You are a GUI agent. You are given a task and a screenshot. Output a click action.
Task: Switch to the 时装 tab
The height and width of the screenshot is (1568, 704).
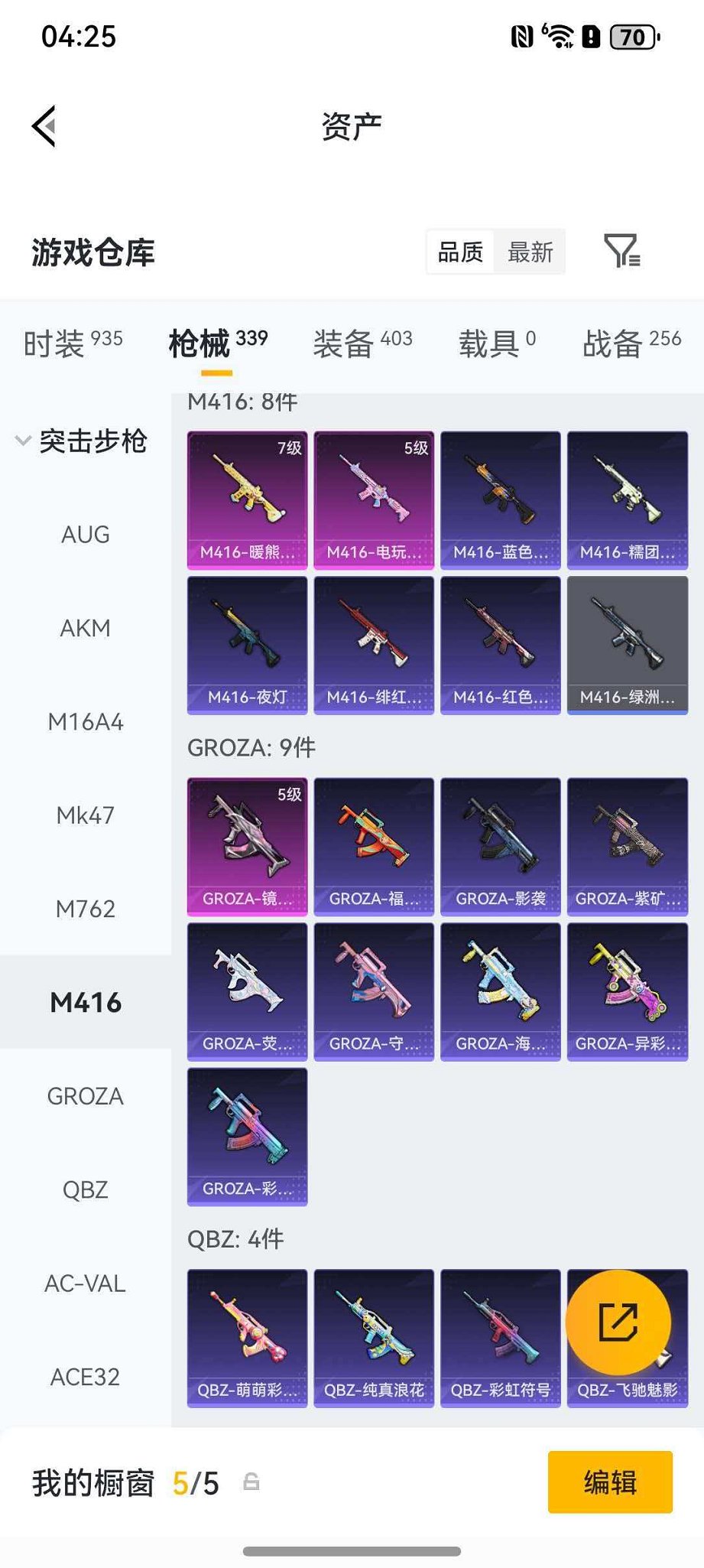(x=73, y=343)
